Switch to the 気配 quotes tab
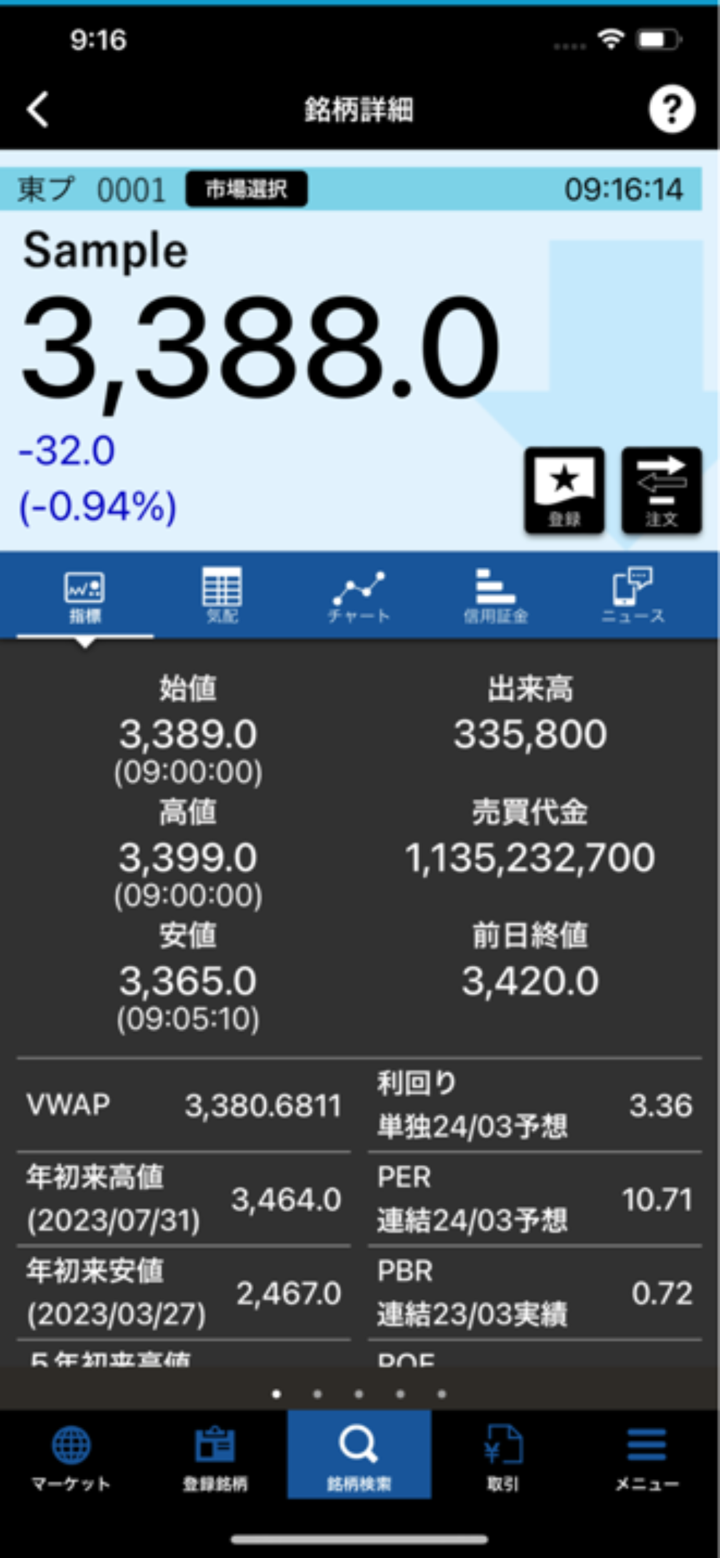This screenshot has width=720, height=1558. [222, 596]
